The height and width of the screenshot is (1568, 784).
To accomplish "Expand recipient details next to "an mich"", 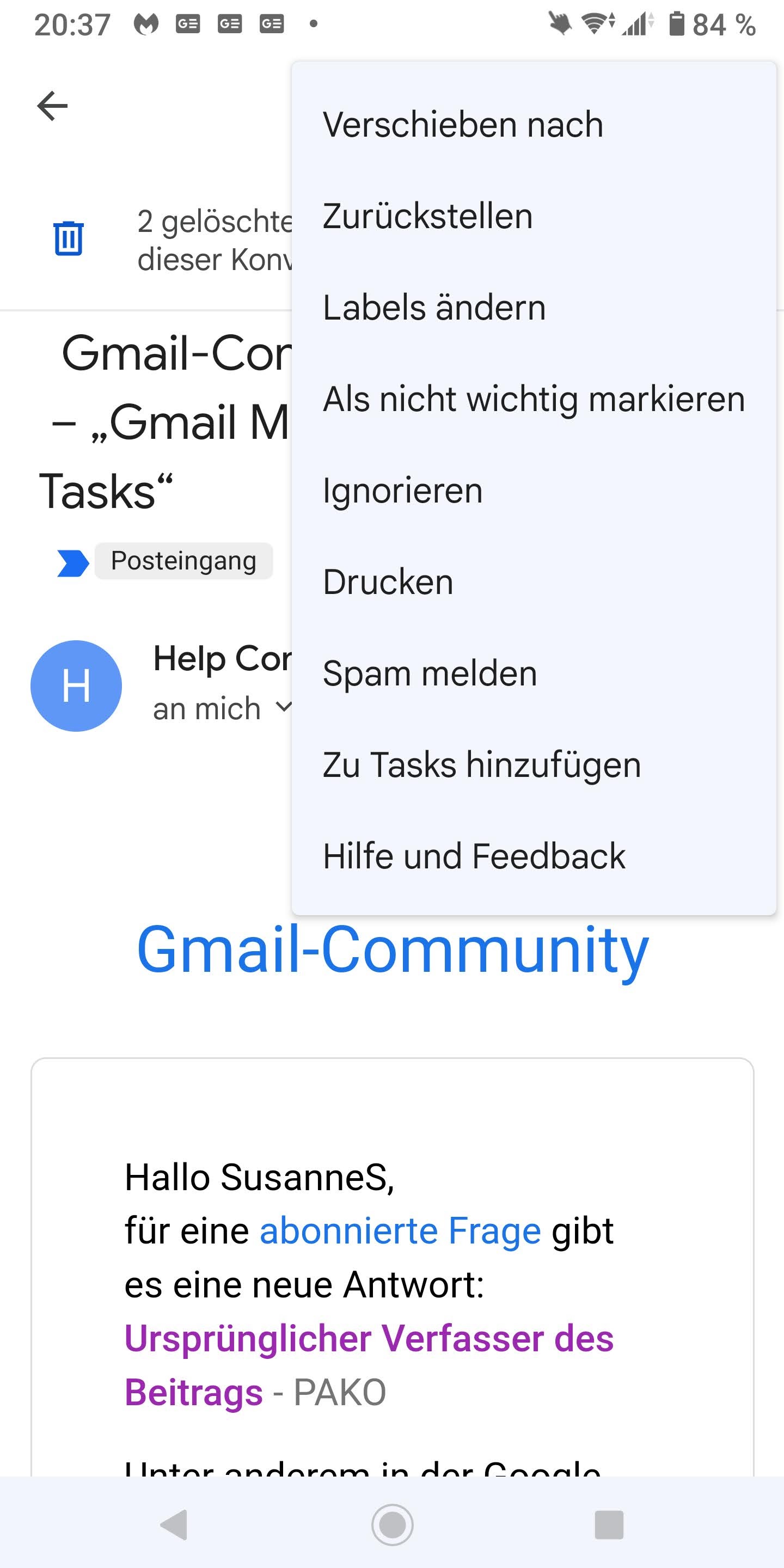I will 284,707.
